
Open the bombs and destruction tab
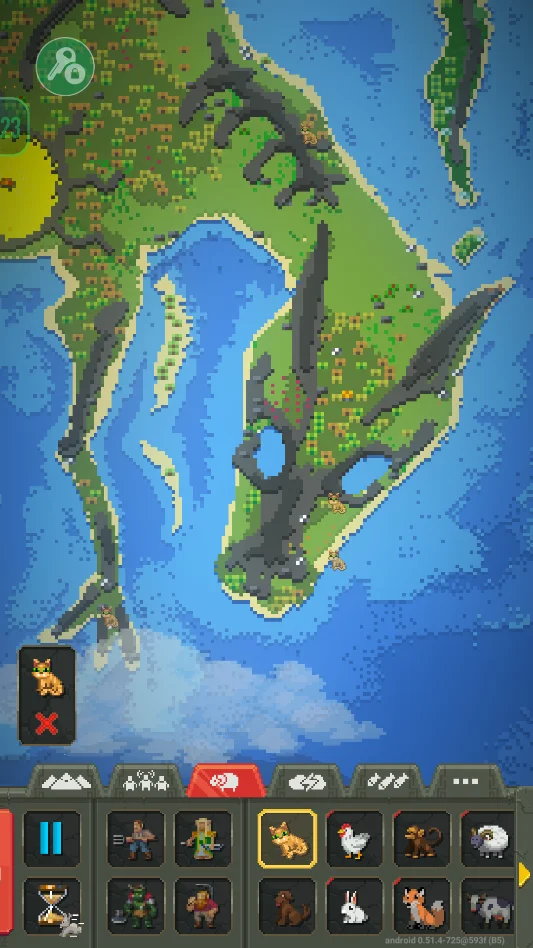tap(388, 782)
